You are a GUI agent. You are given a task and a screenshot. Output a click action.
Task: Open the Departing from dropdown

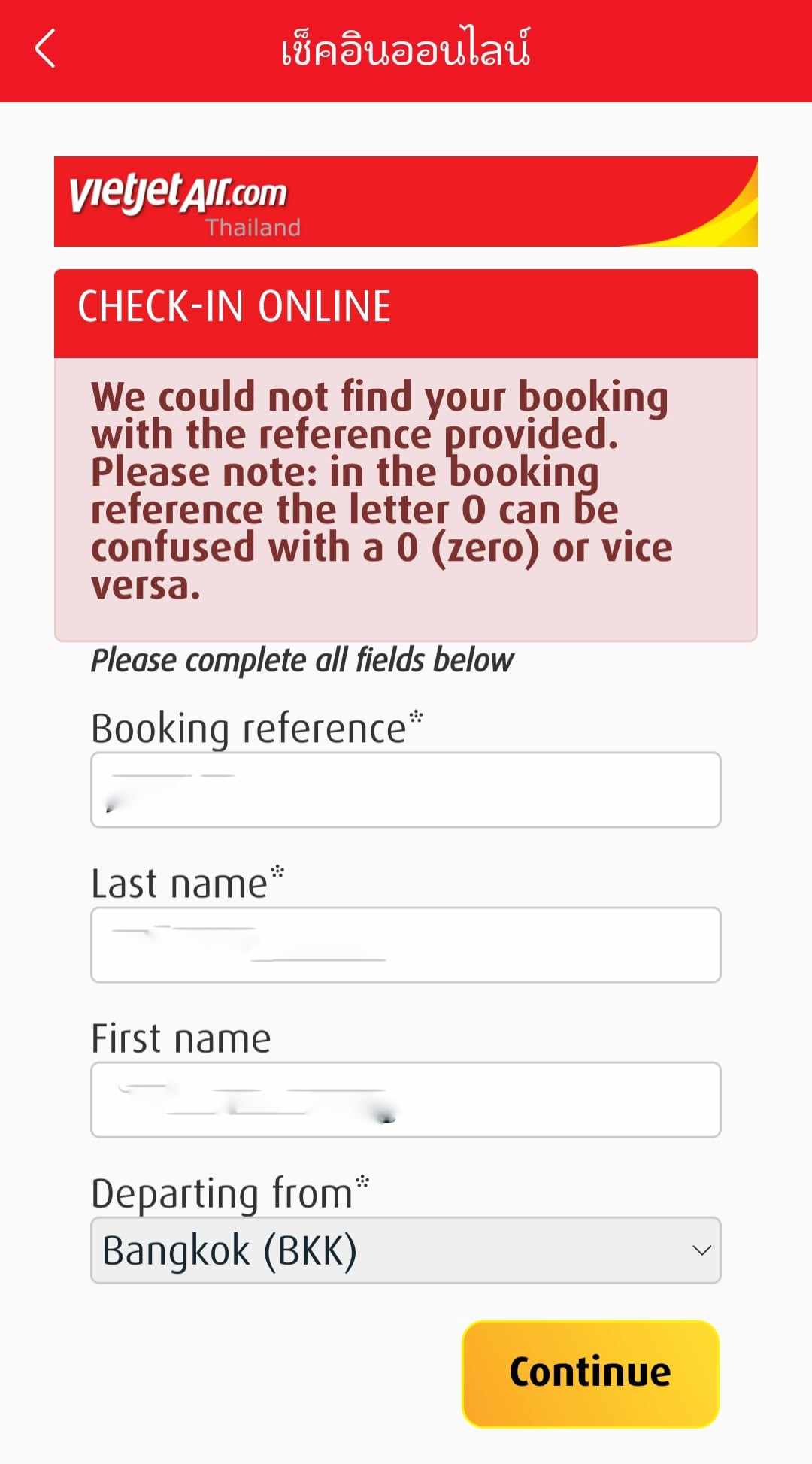coord(406,1250)
